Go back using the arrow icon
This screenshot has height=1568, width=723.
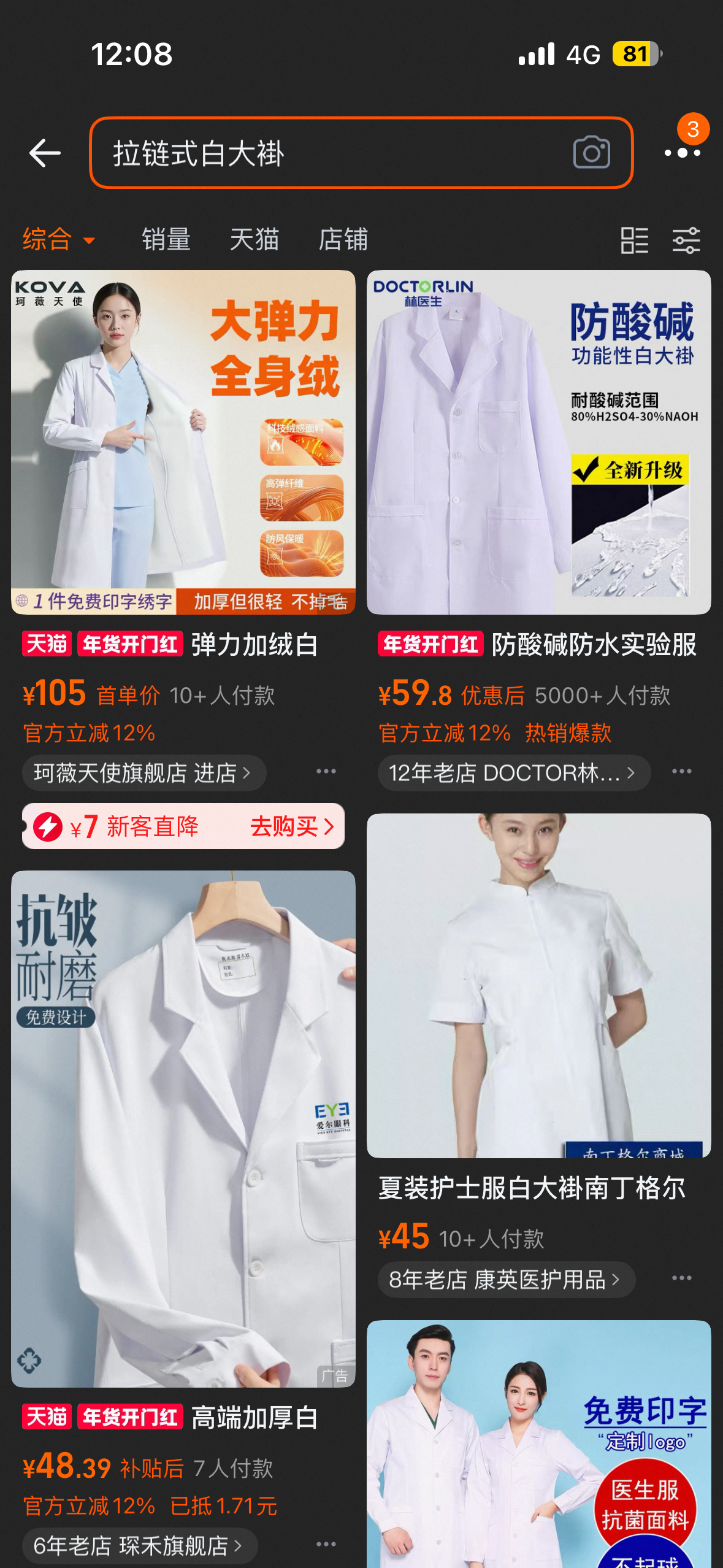pos(45,153)
